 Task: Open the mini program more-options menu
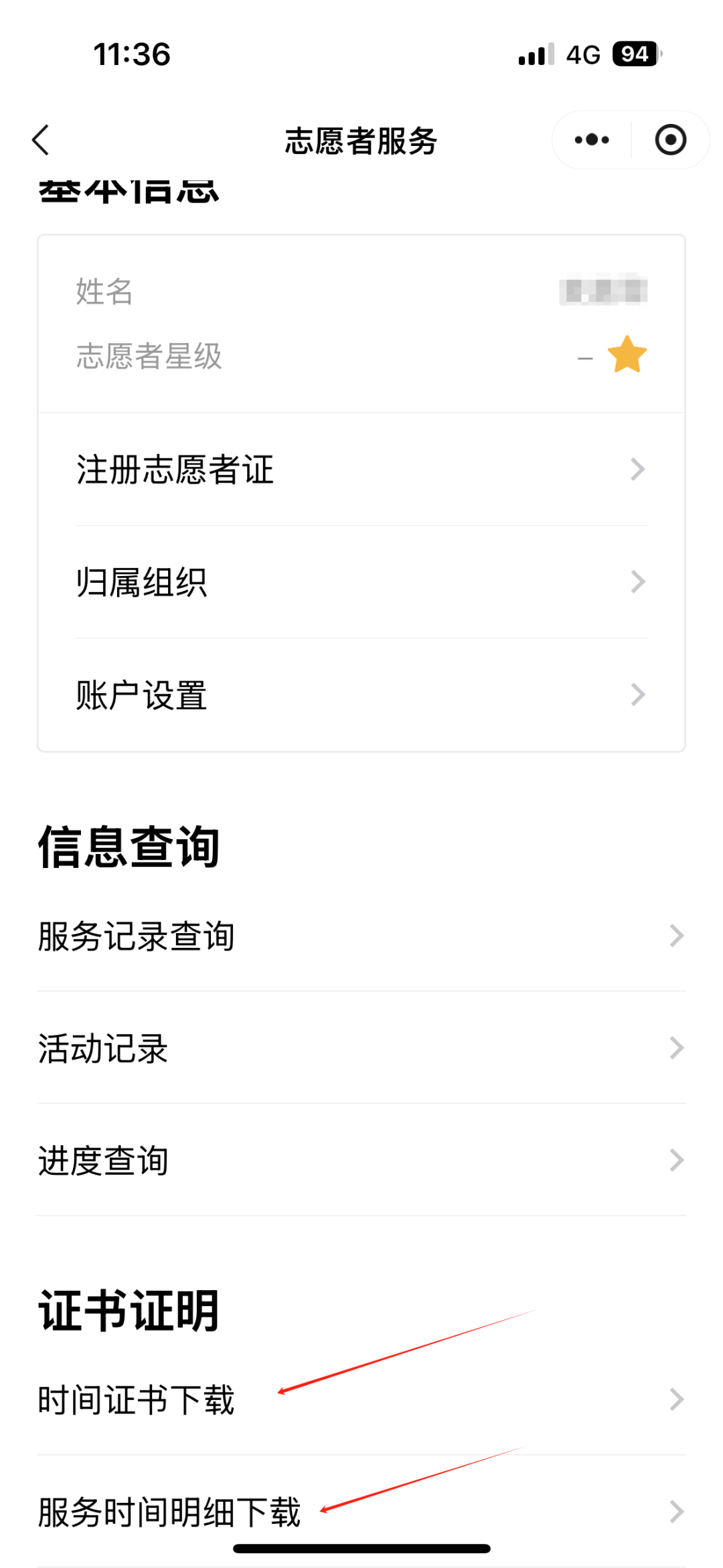click(592, 140)
